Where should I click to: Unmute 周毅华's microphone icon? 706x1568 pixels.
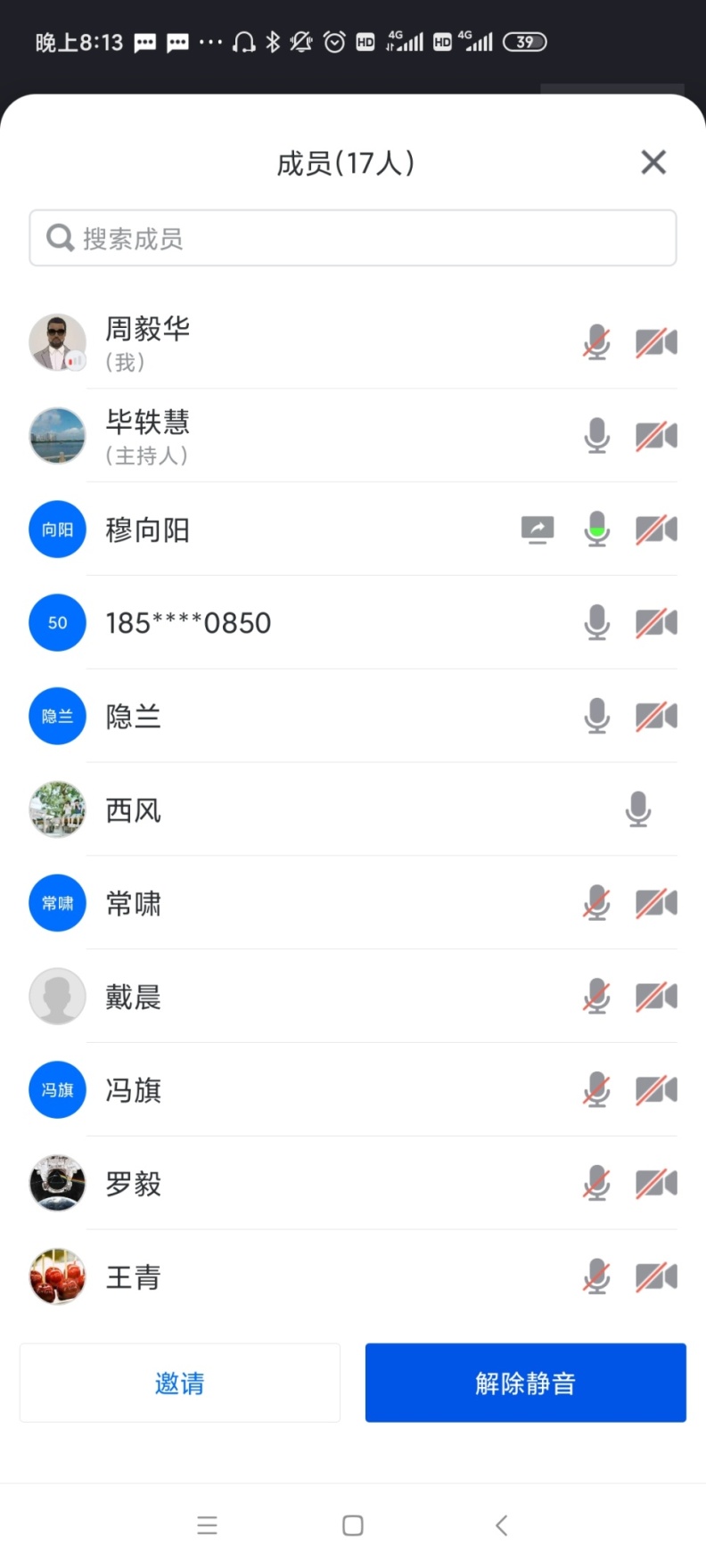595,342
